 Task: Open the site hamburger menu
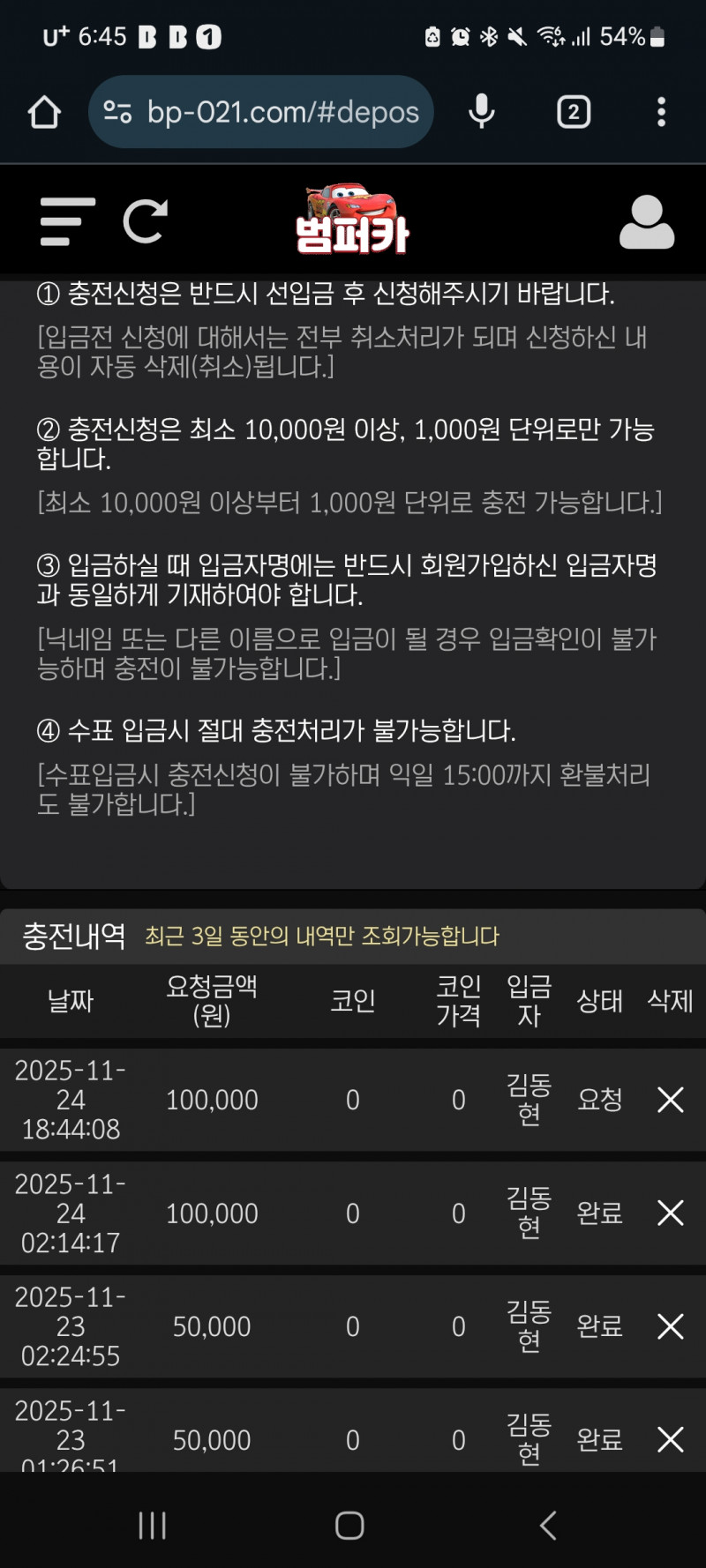(x=67, y=221)
